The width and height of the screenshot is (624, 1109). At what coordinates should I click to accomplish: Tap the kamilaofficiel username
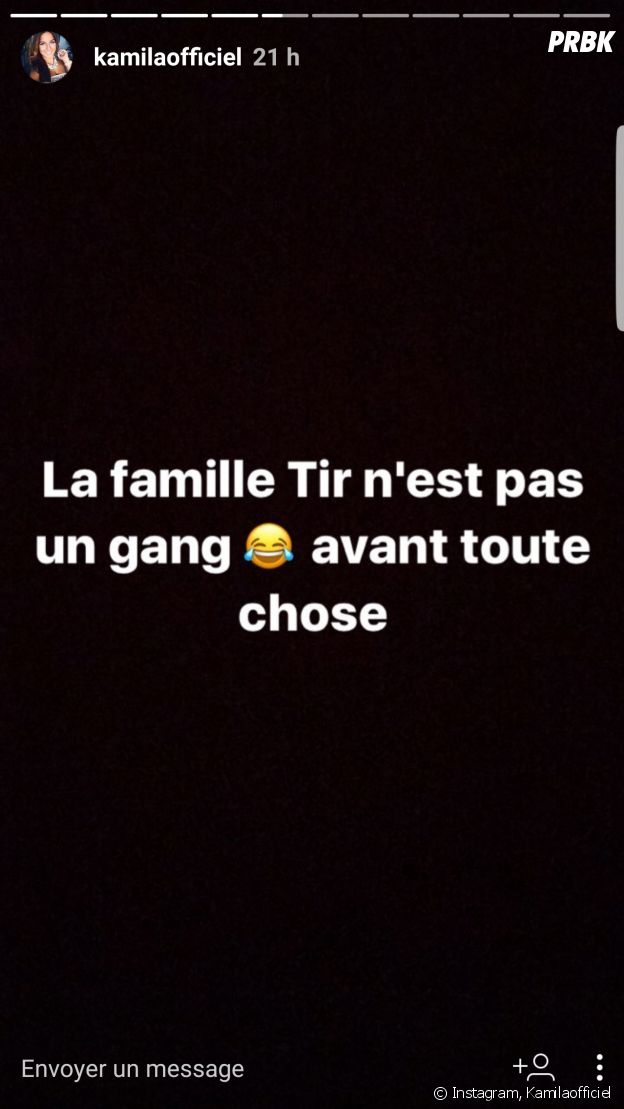(167, 57)
